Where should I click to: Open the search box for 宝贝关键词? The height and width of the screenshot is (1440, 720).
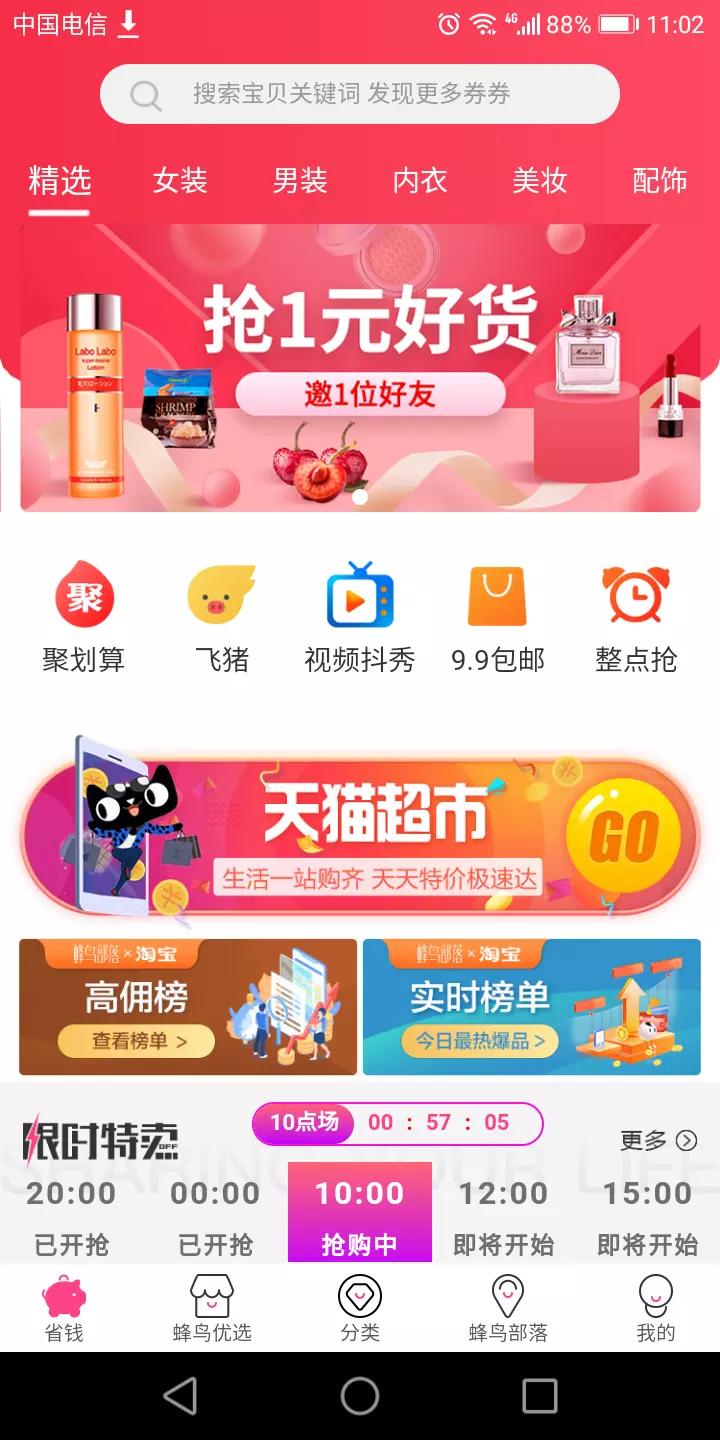pyautogui.click(x=360, y=94)
